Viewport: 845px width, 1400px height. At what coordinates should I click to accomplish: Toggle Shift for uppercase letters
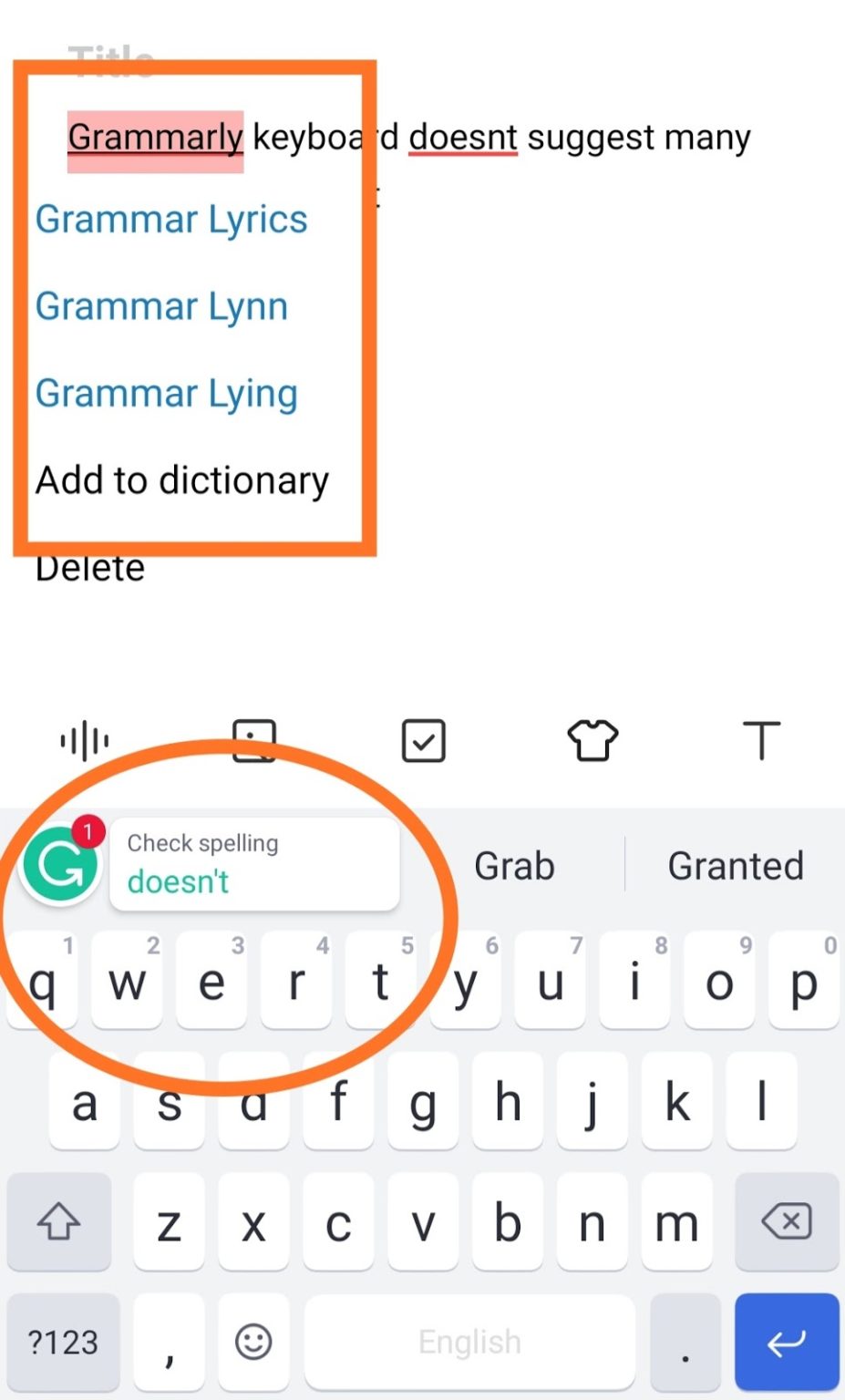59,1223
